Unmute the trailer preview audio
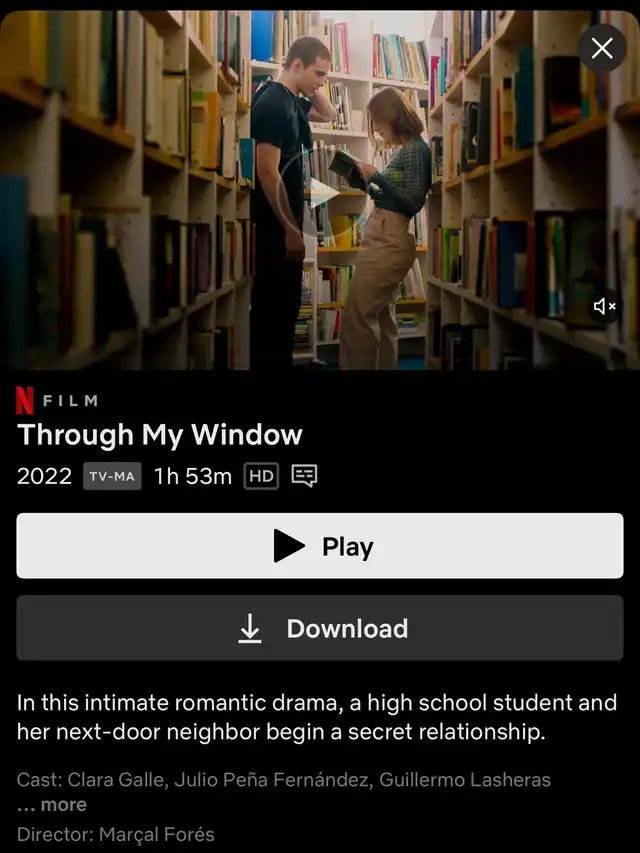This screenshot has width=640, height=853. coord(604,306)
